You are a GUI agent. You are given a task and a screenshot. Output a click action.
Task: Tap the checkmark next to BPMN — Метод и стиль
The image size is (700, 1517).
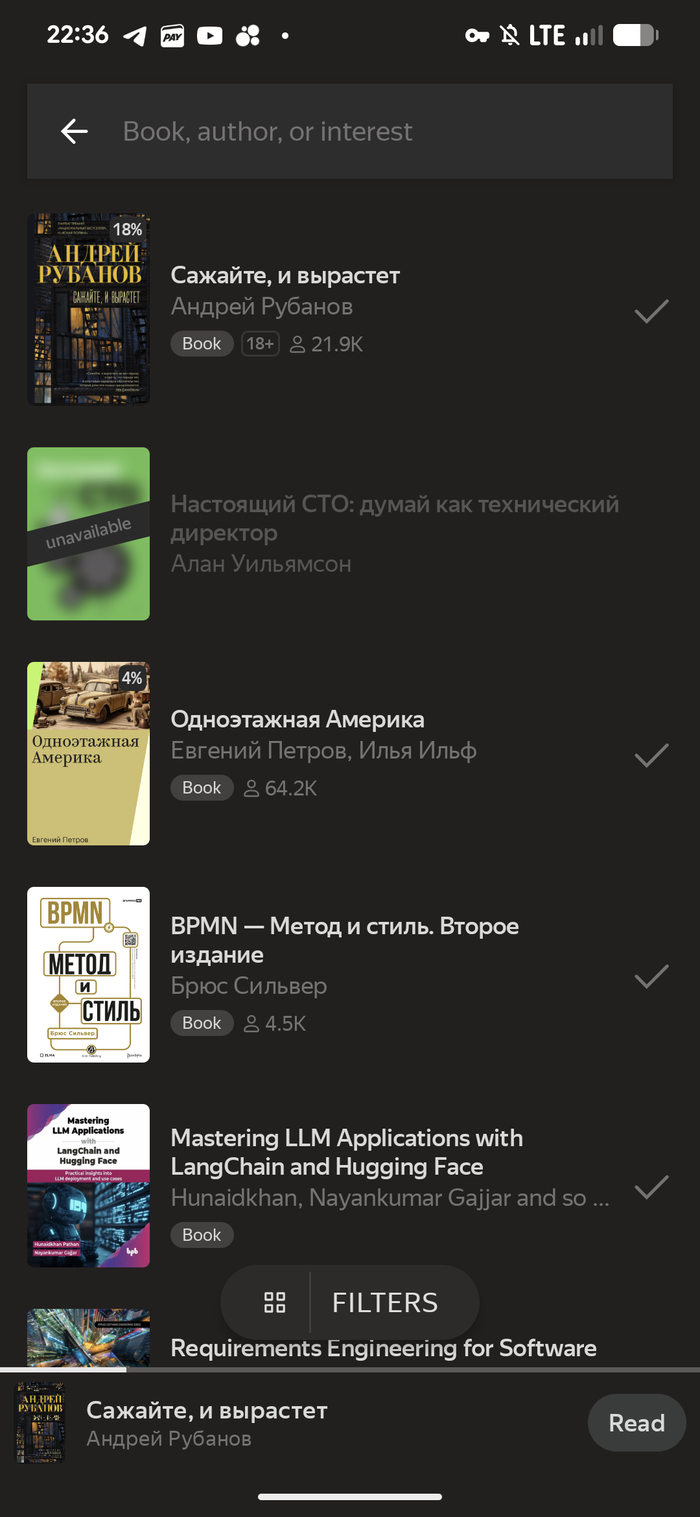pyautogui.click(x=651, y=976)
